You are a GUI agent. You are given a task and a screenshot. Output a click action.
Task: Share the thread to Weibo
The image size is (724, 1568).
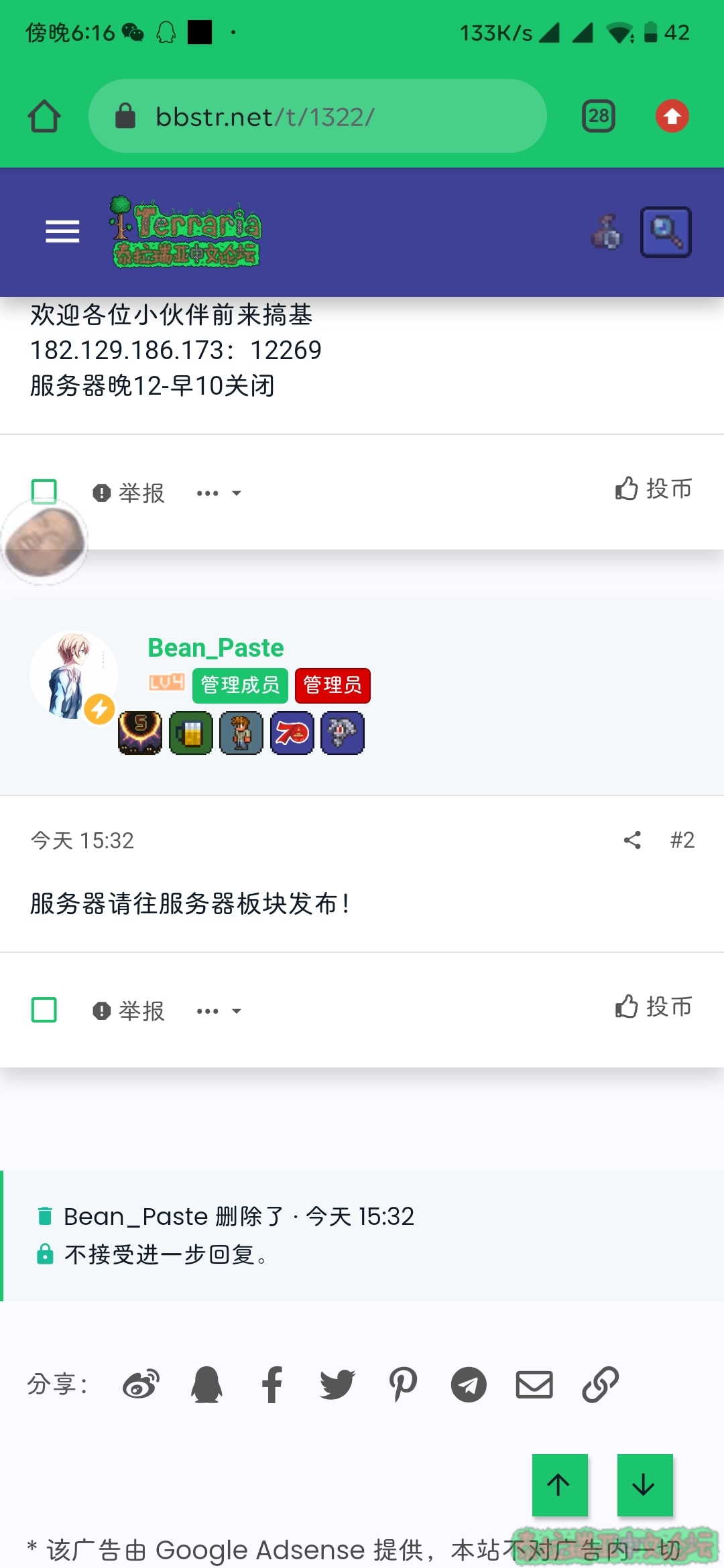141,1384
